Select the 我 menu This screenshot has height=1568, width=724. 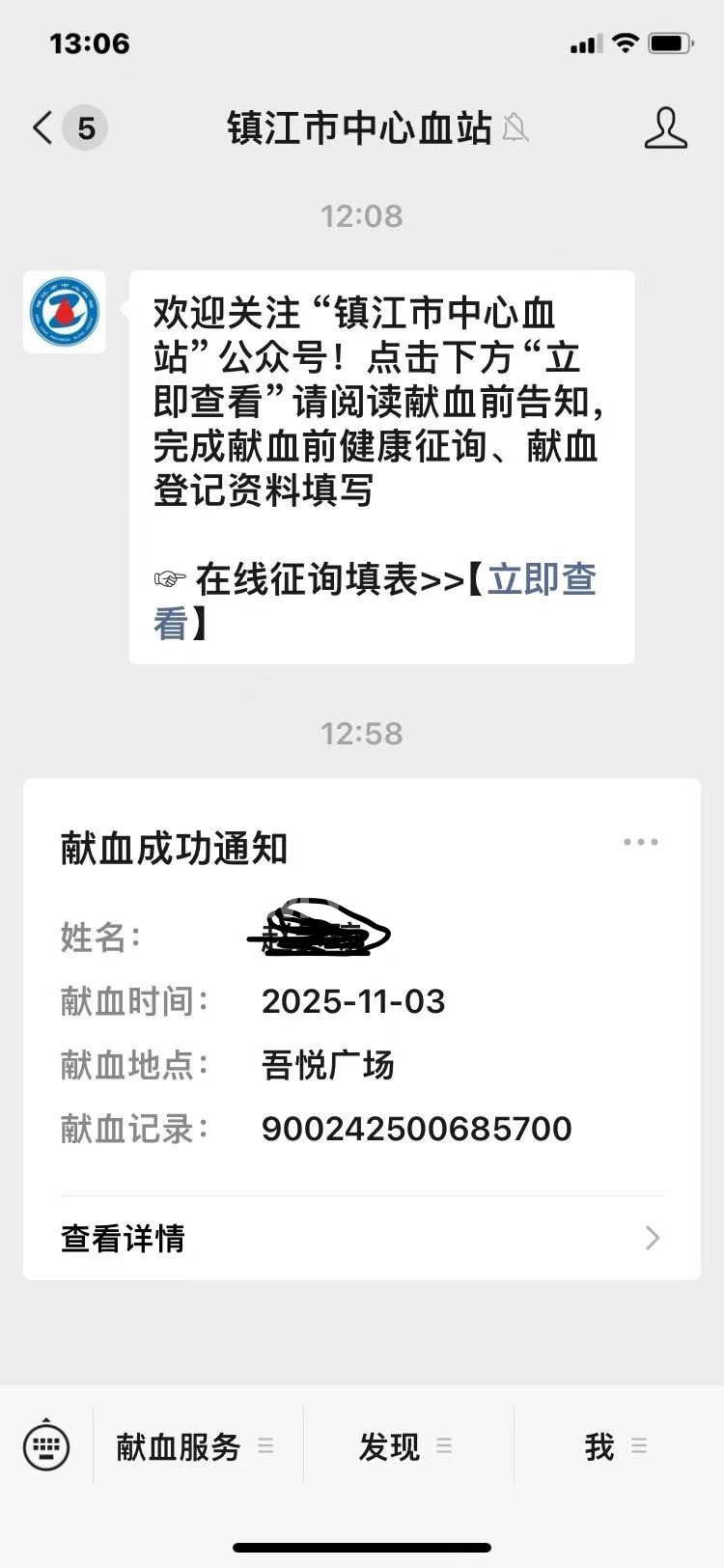[614, 1446]
